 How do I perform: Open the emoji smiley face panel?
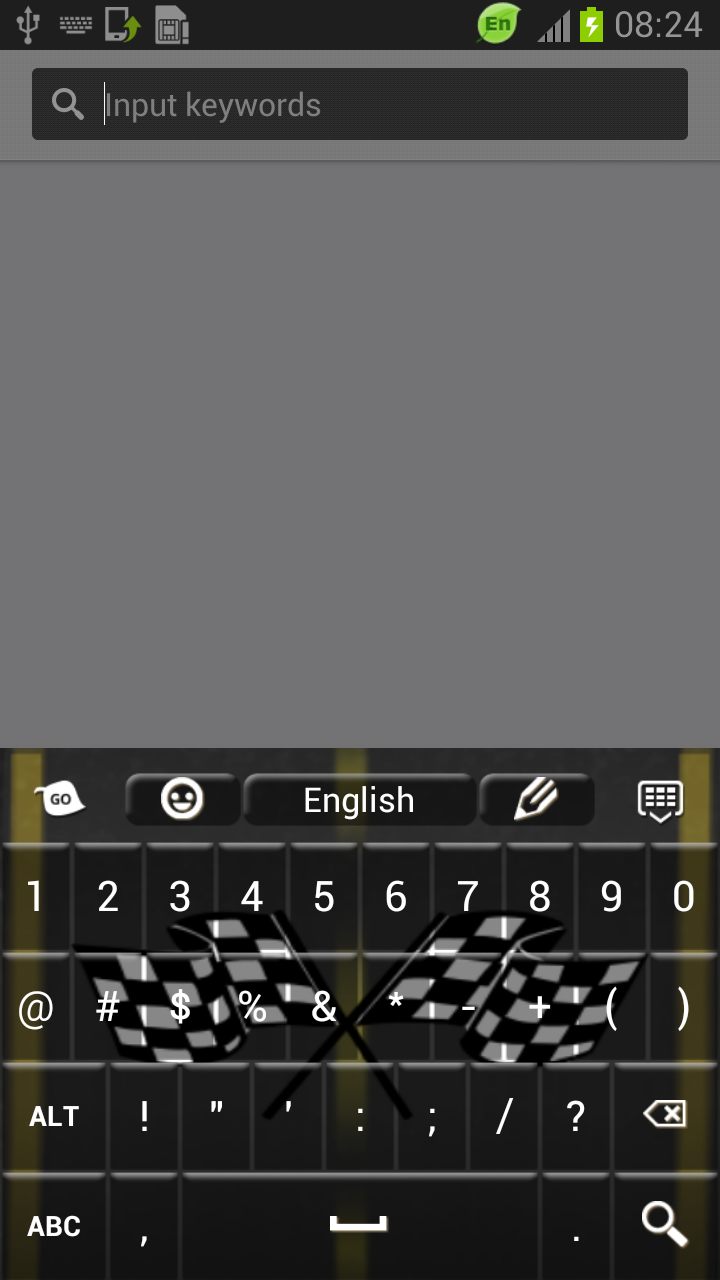tap(182, 798)
